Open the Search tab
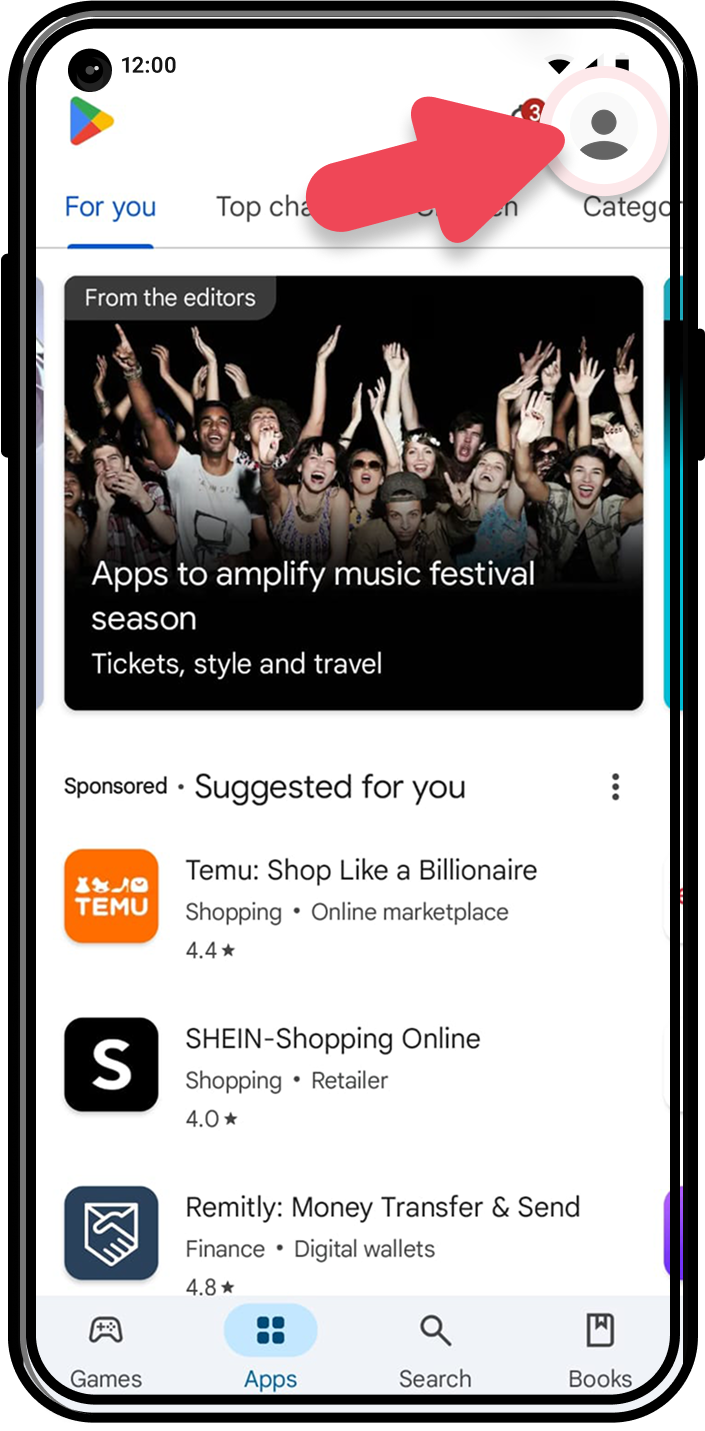Screen dimensions: 705x1431 pyautogui.click(x=435, y=1351)
